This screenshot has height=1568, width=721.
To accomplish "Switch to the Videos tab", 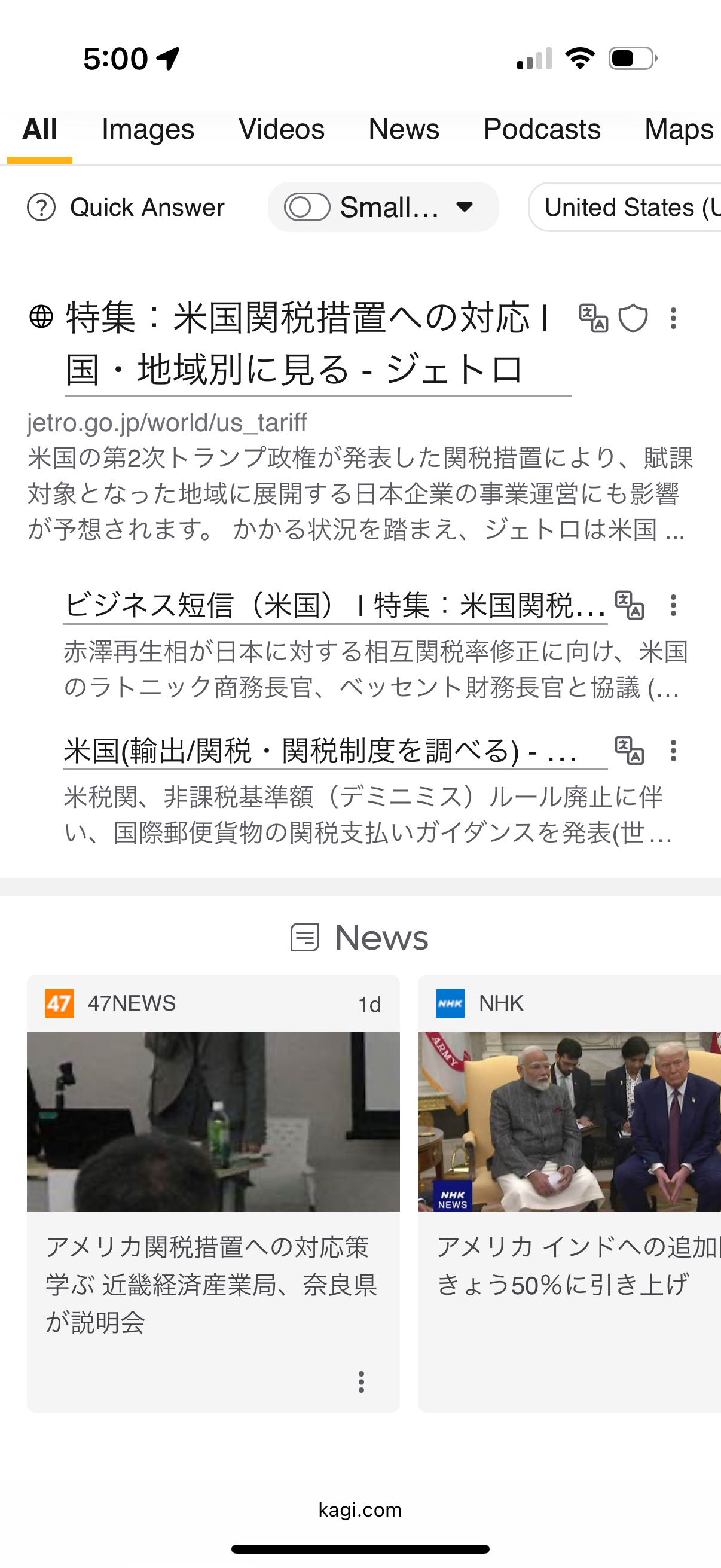I will (x=281, y=130).
